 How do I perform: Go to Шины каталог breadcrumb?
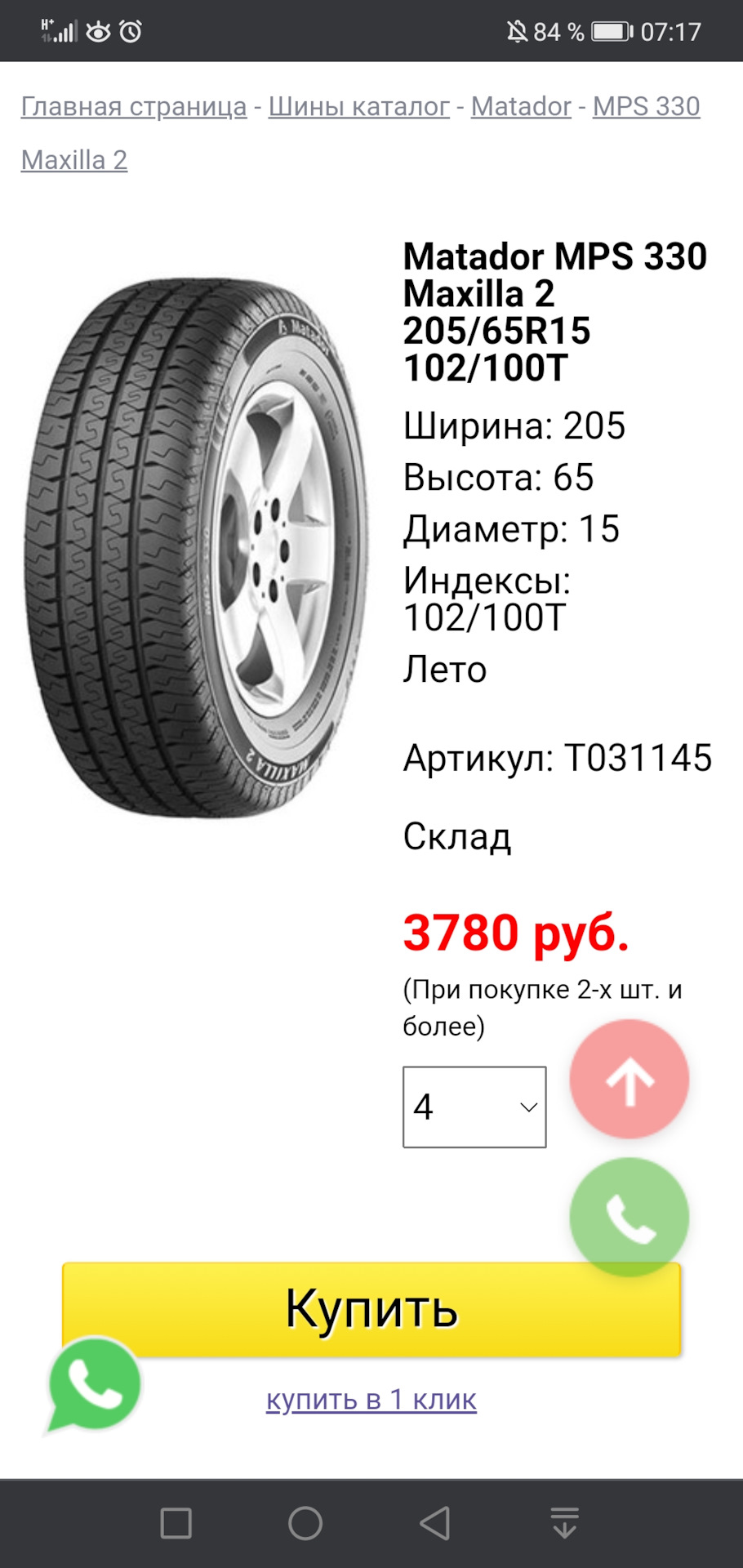point(358,106)
